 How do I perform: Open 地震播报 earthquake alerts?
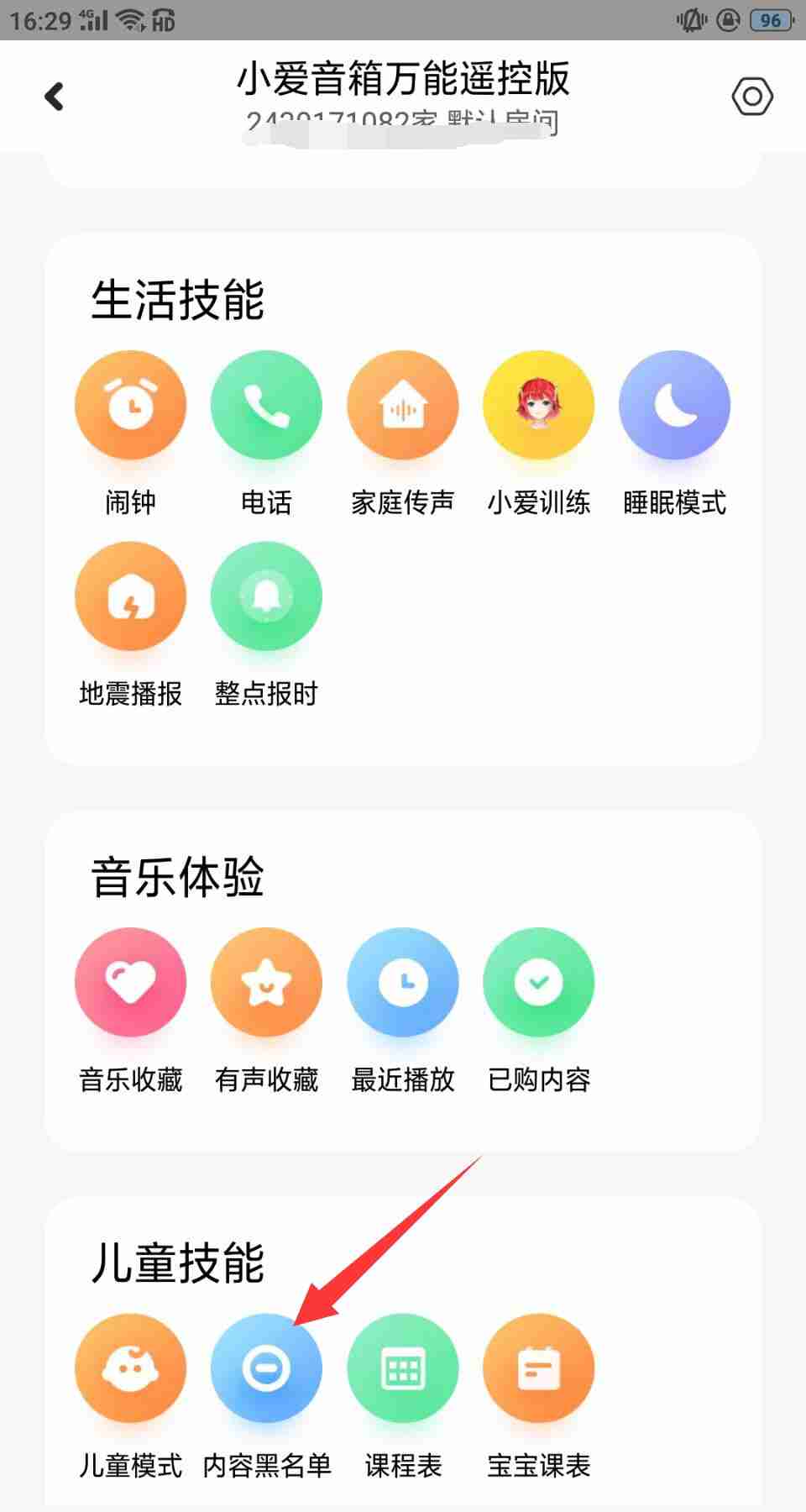pos(131,596)
